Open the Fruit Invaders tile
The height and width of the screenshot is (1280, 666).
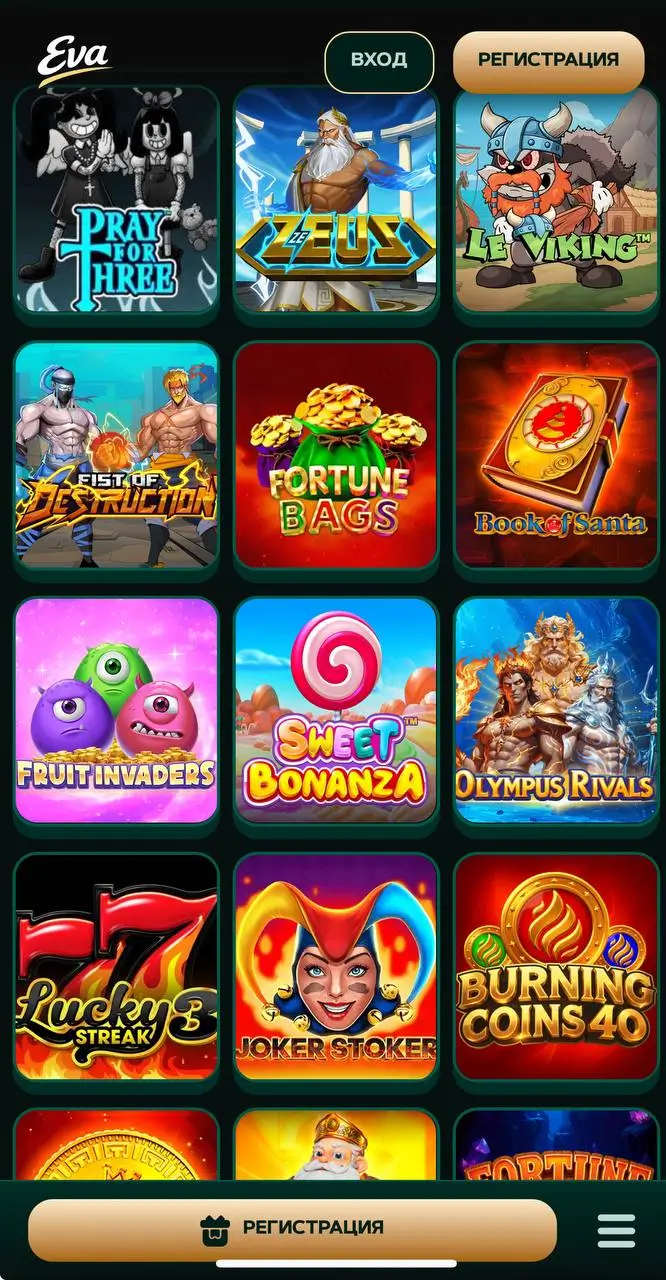tap(116, 710)
